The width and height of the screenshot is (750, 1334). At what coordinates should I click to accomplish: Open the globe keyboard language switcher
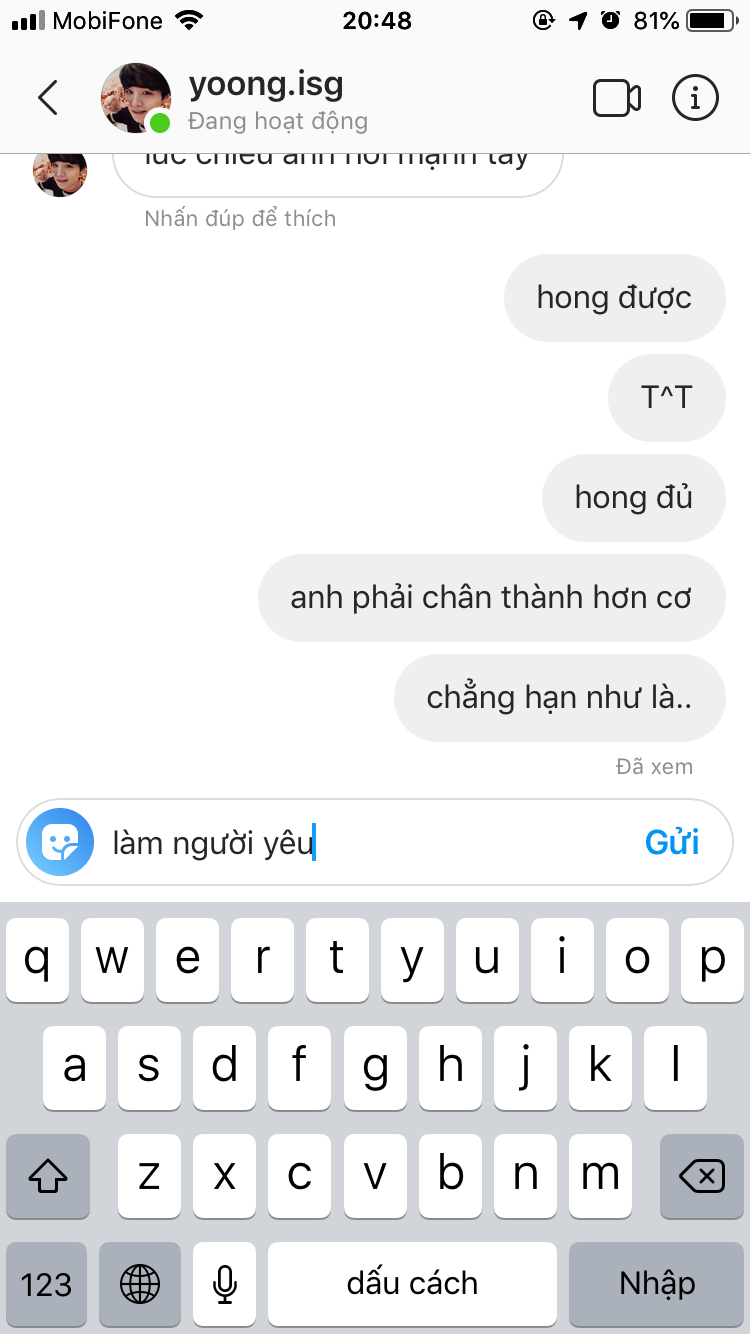(x=140, y=1284)
